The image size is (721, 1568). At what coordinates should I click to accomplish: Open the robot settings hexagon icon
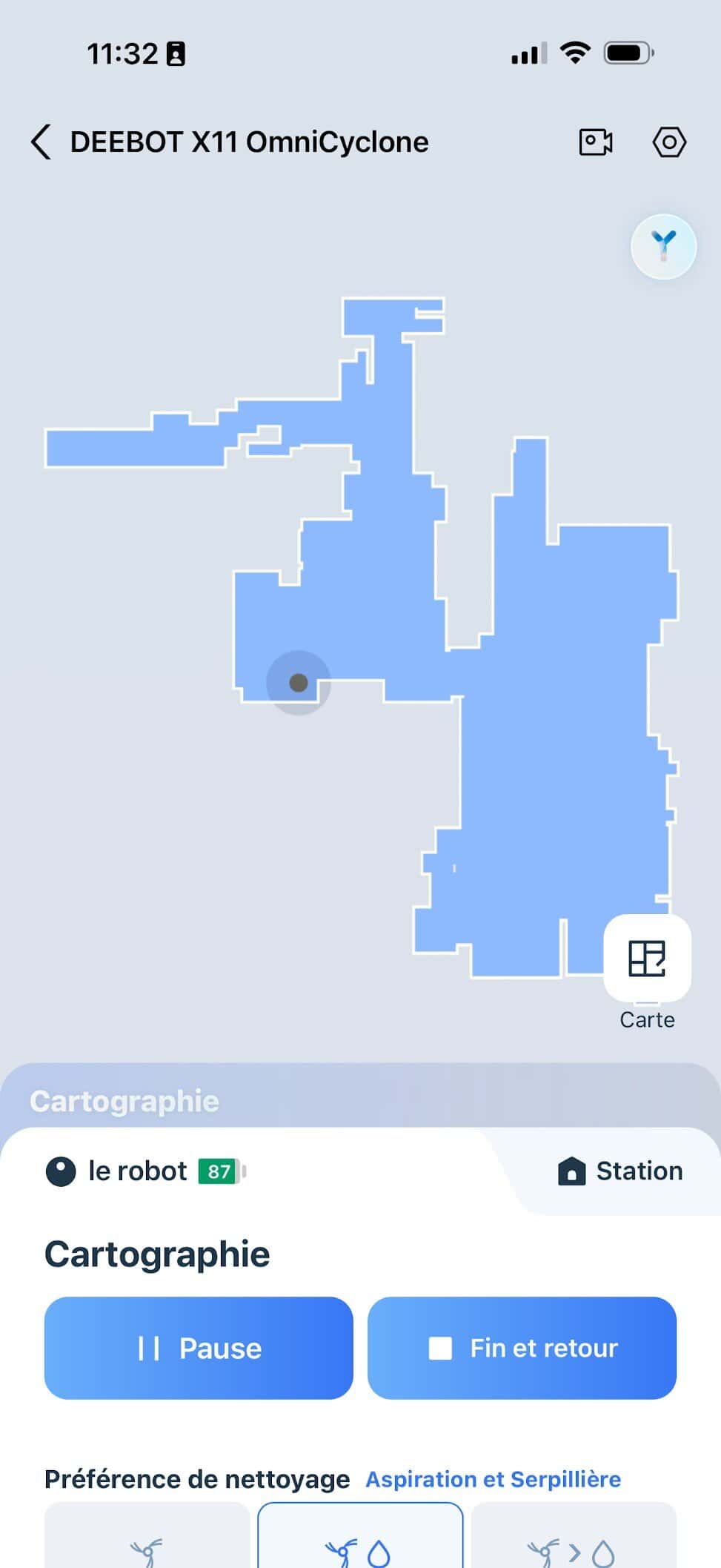pyautogui.click(x=668, y=142)
